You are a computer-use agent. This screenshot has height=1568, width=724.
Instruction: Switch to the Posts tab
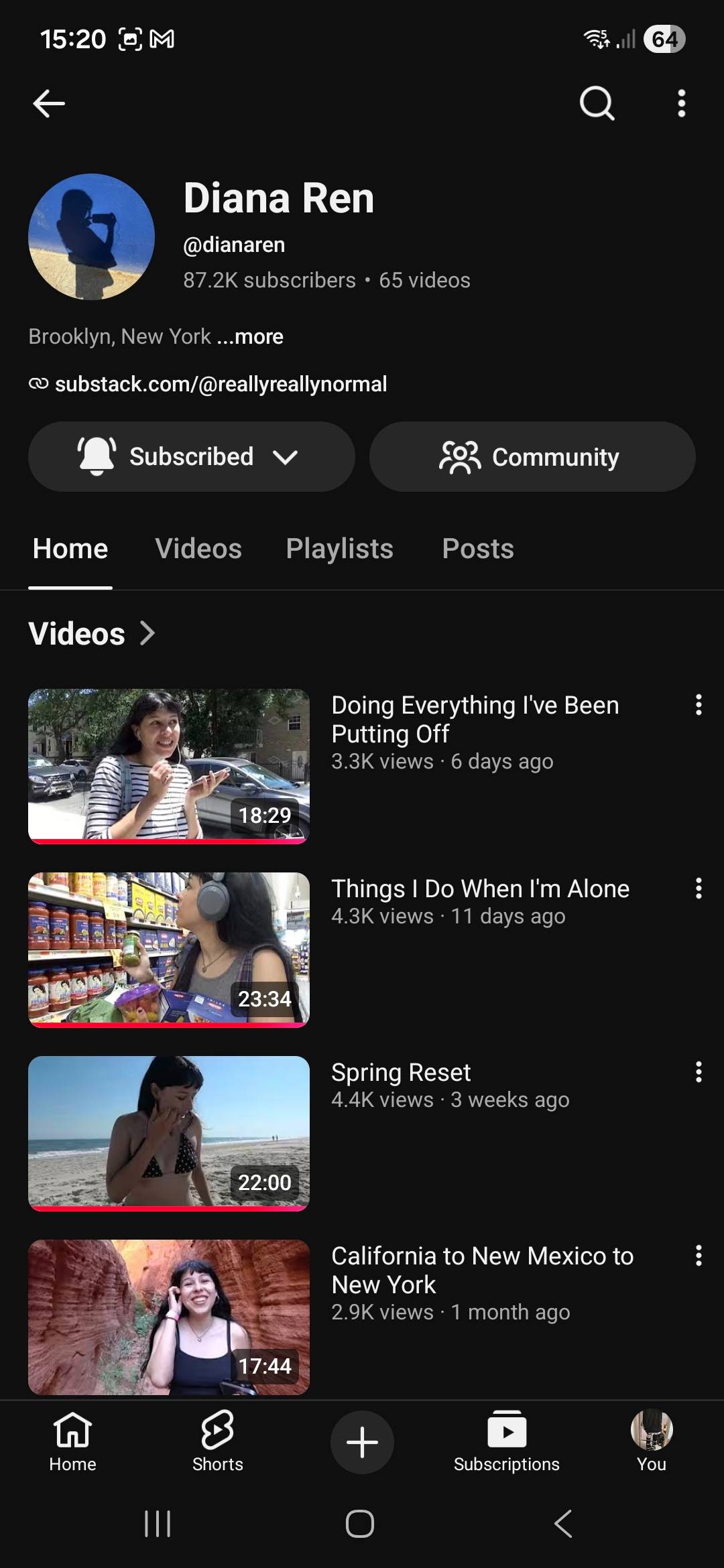tap(478, 549)
